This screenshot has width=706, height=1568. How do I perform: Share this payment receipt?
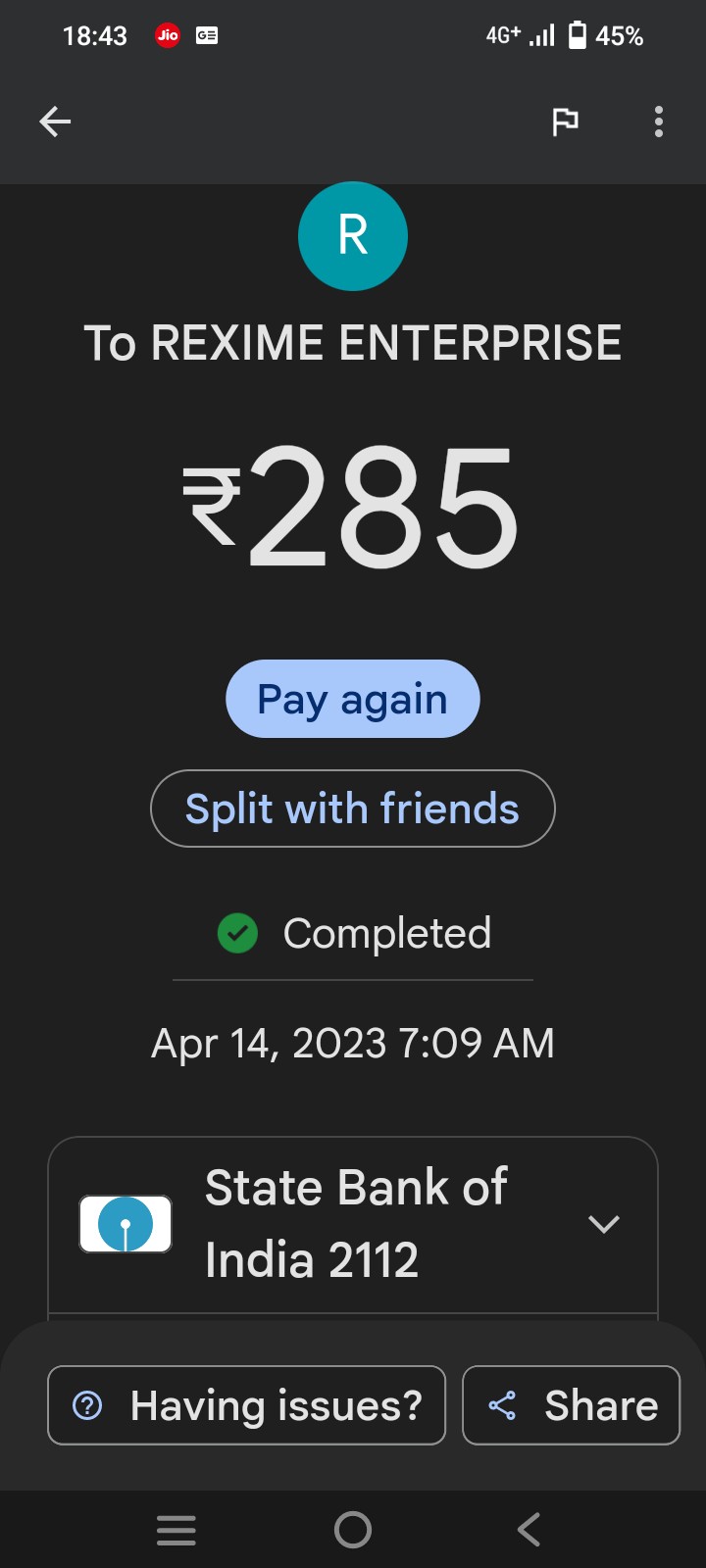click(571, 1405)
